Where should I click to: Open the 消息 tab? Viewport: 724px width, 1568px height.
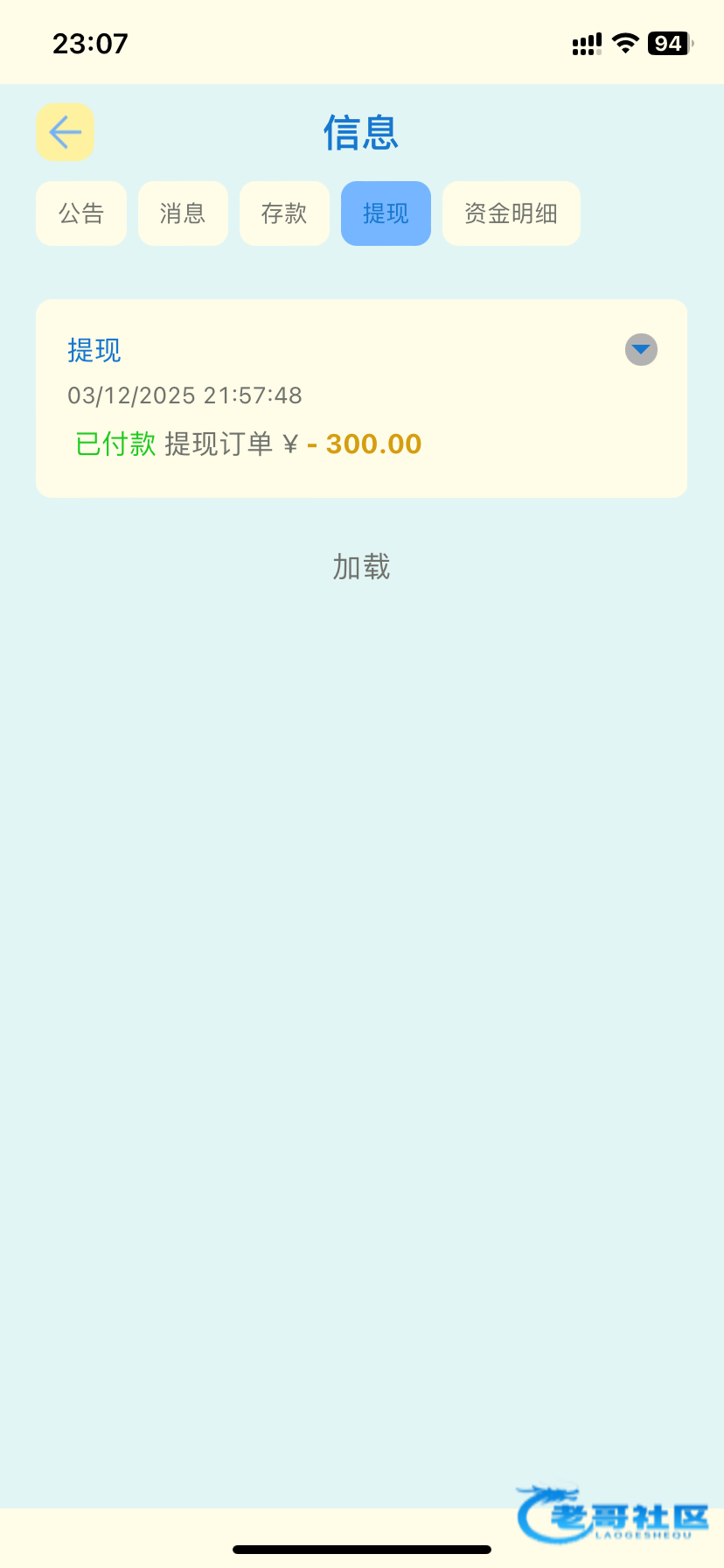(183, 213)
